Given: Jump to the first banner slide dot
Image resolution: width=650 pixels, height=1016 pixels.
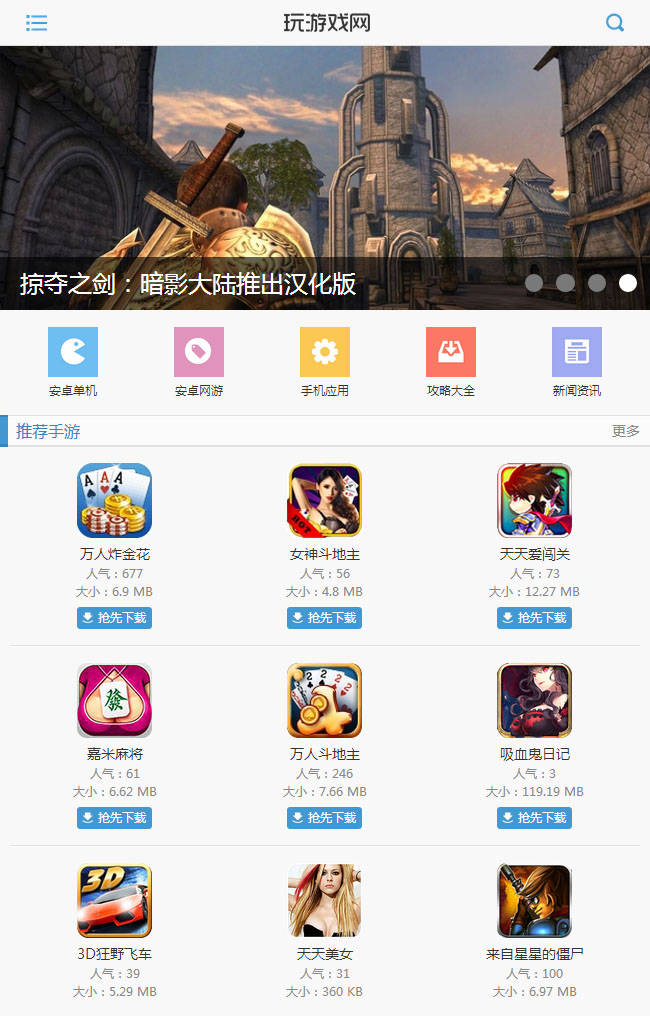Looking at the screenshot, I should 534,283.
